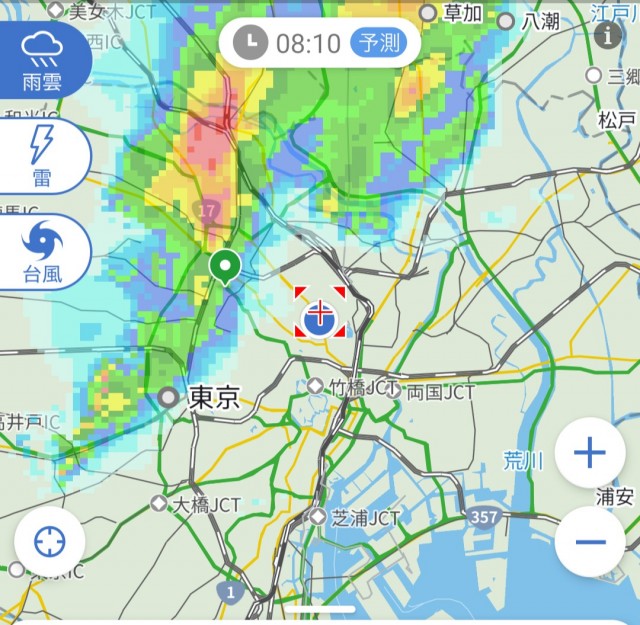
Task: Open the map info icon
Action: (608, 36)
